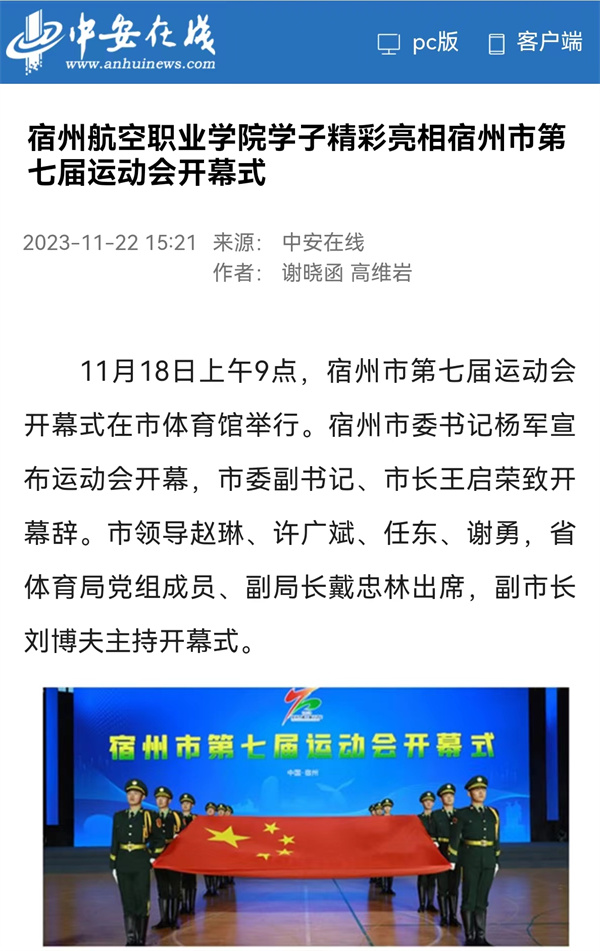Open the 客户端 app download link
The height and width of the screenshot is (951, 600).
[x=535, y=42]
